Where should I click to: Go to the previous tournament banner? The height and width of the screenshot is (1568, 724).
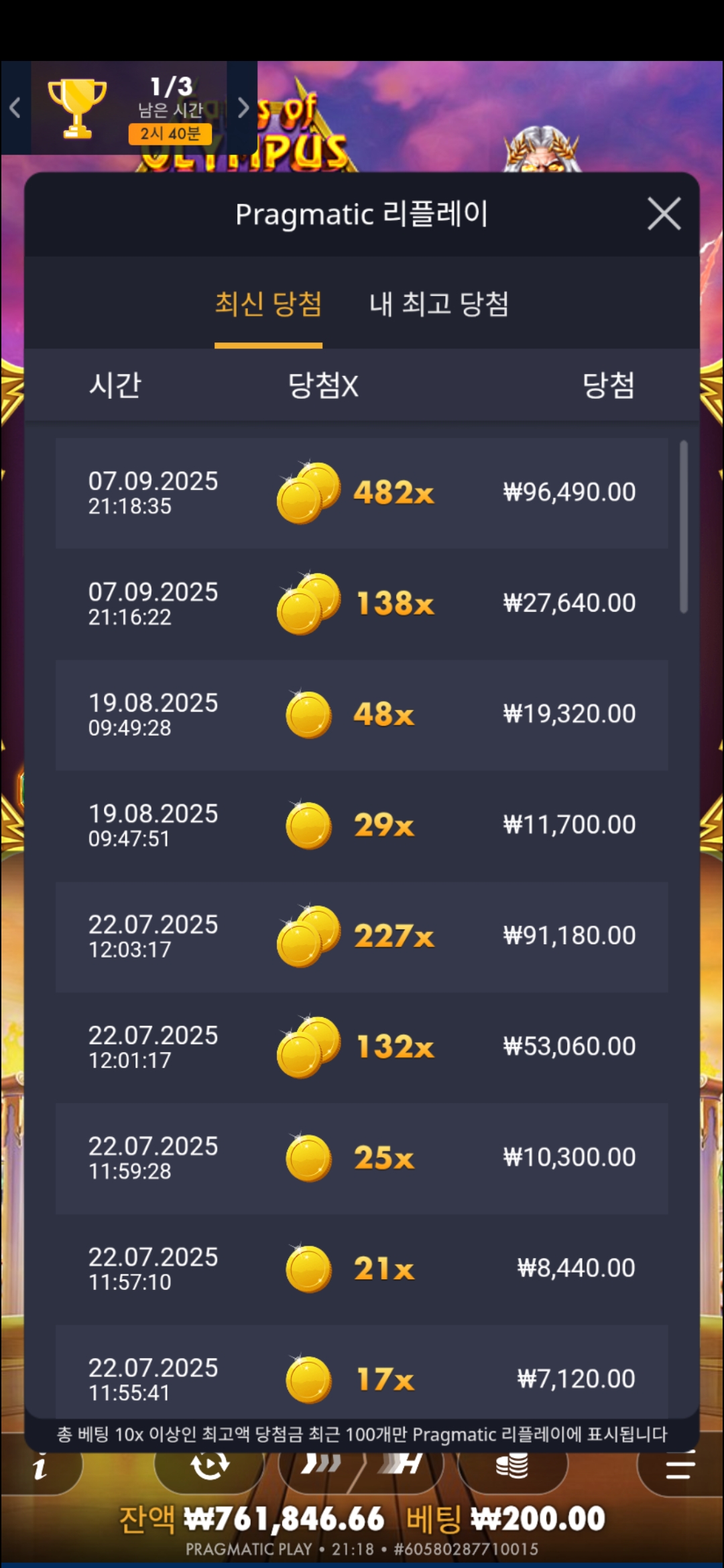(x=15, y=108)
